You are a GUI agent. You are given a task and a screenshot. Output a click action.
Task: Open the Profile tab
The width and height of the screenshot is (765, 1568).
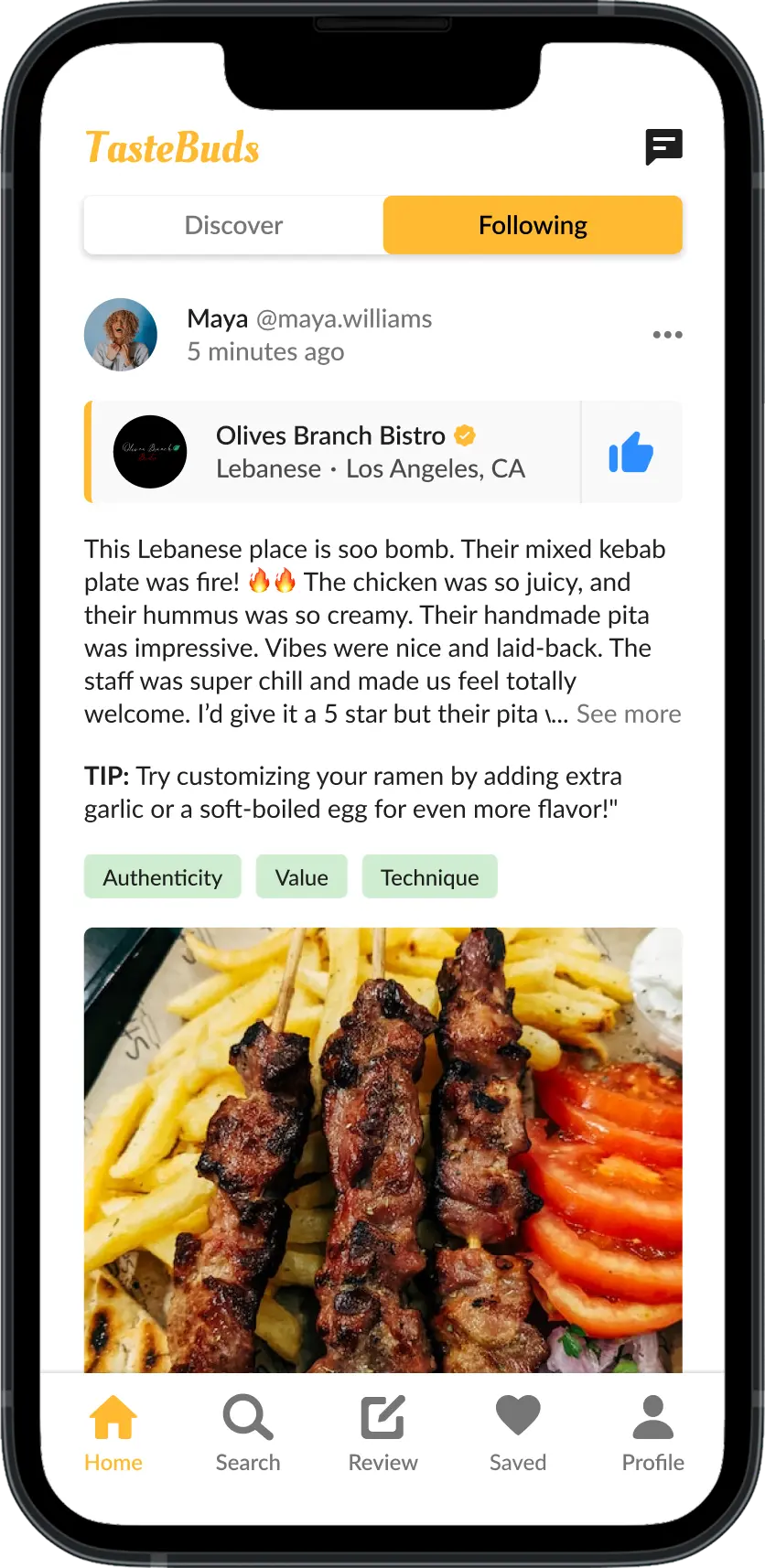pyautogui.click(x=652, y=1433)
